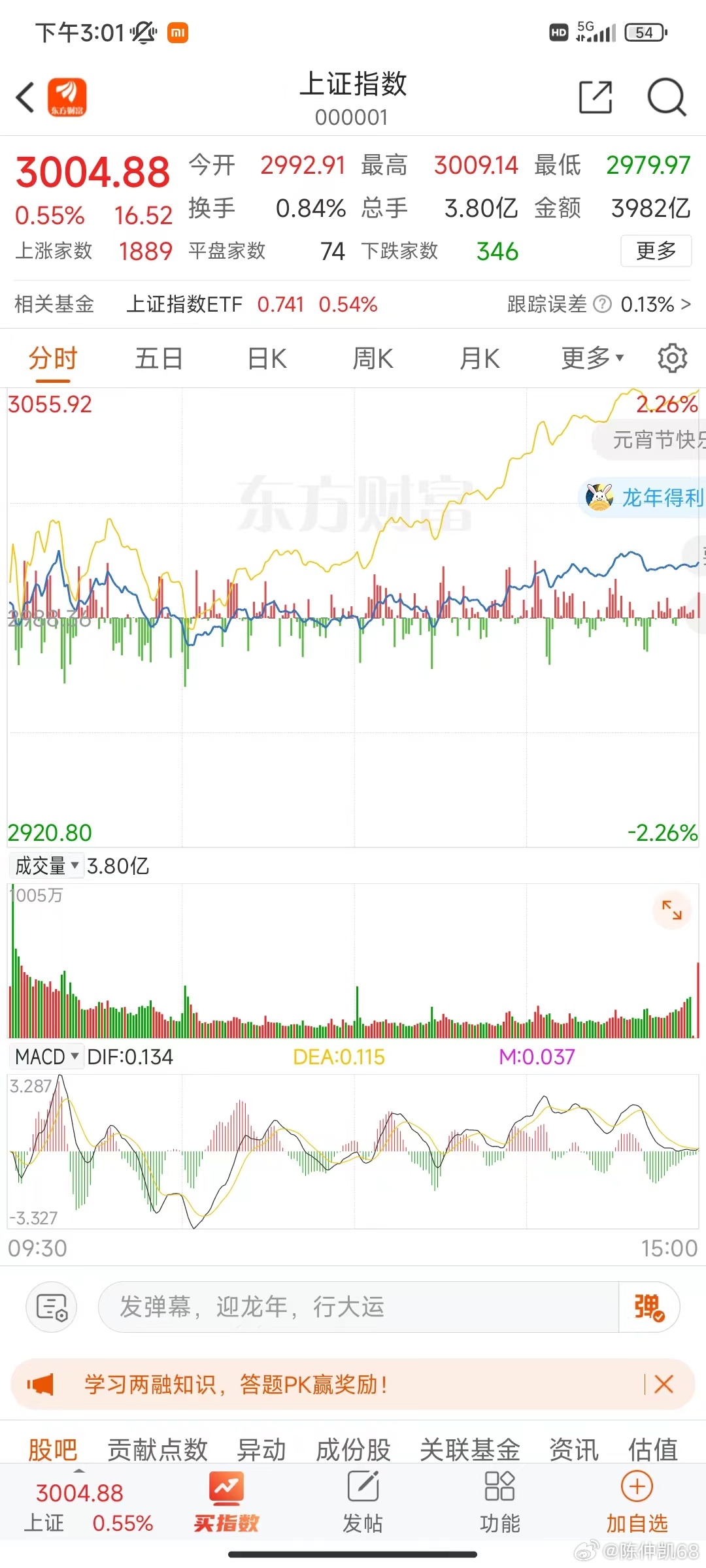The width and height of the screenshot is (706, 1568).
Task: Open chart settings gear icon
Action: pos(672,358)
